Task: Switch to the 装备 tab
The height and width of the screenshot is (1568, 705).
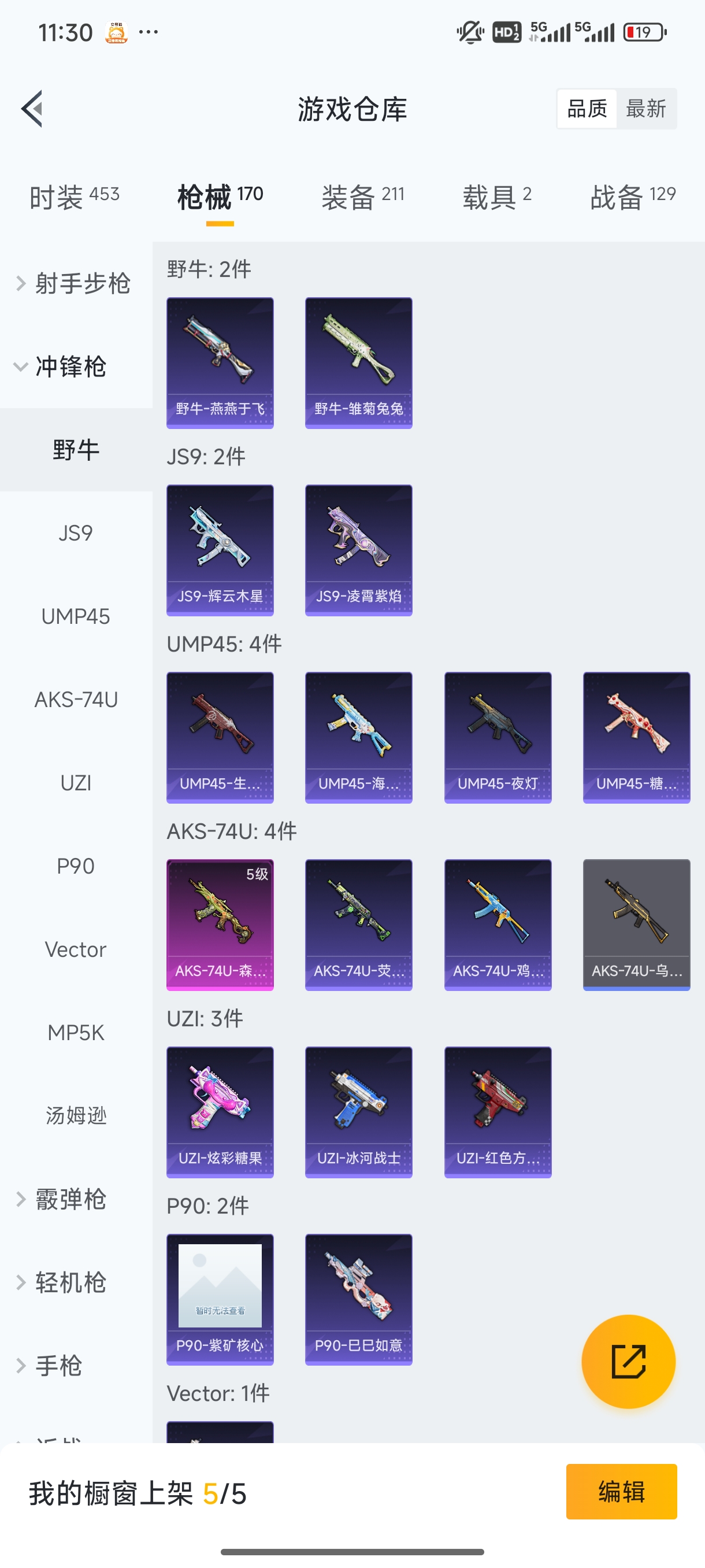Action: [362, 197]
